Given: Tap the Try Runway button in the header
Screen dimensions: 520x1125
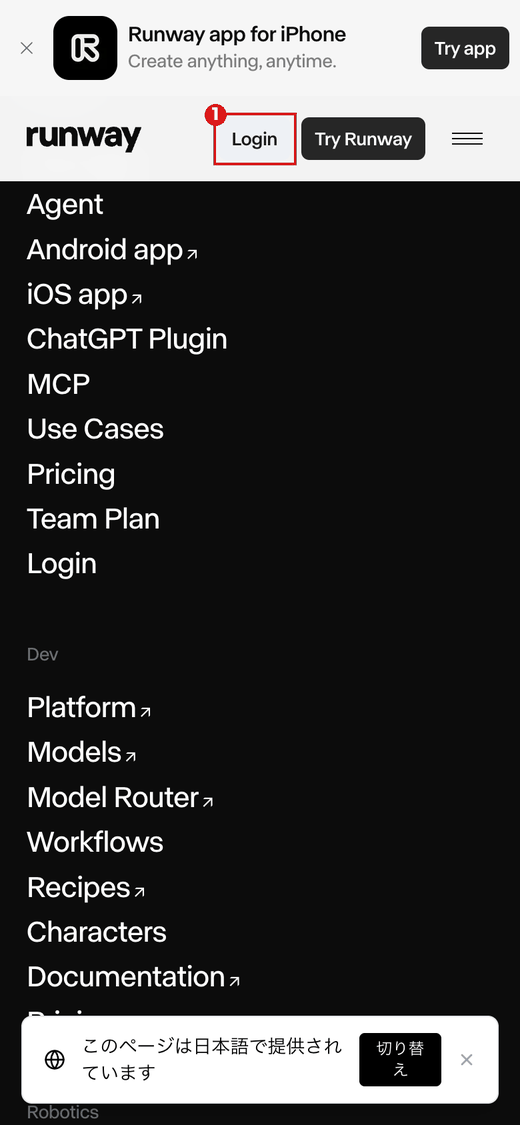Looking at the screenshot, I should click(x=363, y=138).
